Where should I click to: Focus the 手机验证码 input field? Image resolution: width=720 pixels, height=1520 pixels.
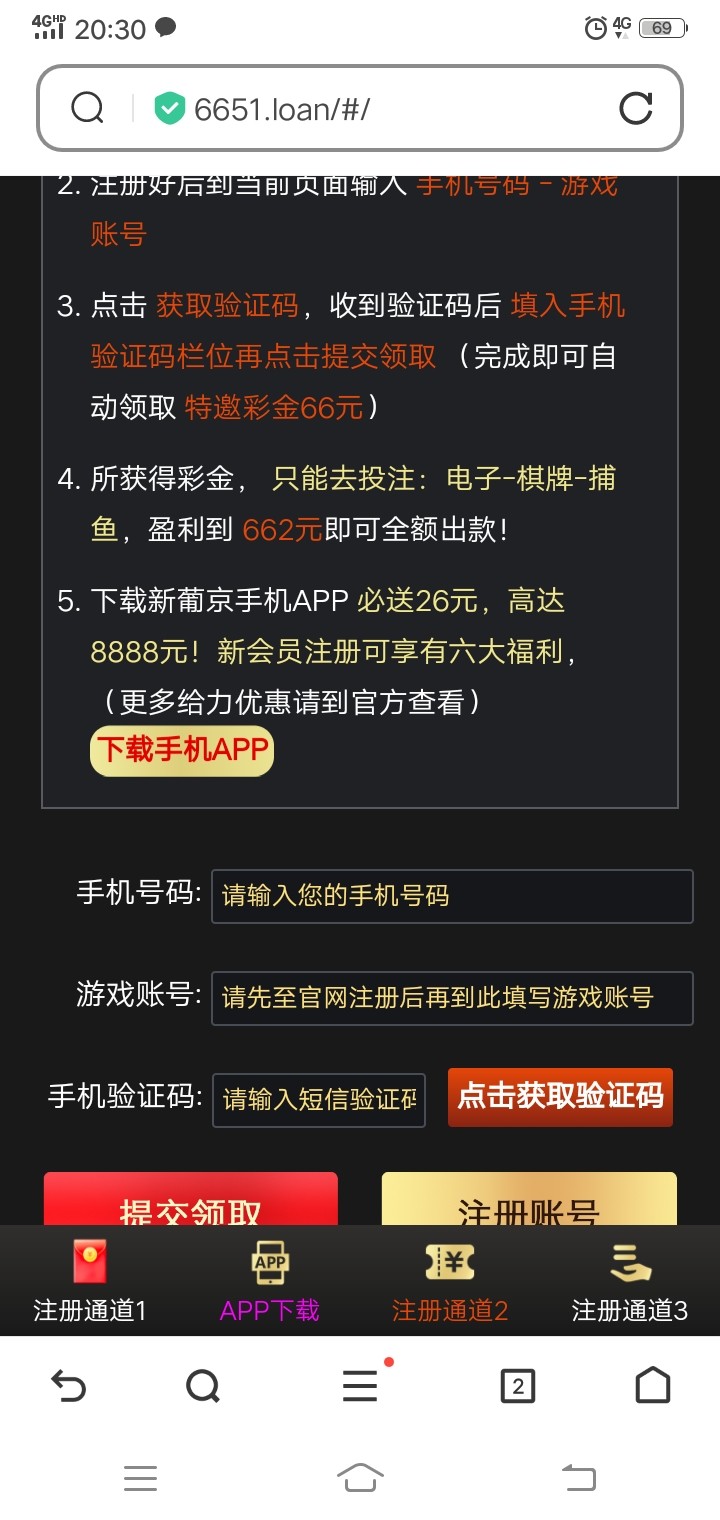click(319, 1100)
